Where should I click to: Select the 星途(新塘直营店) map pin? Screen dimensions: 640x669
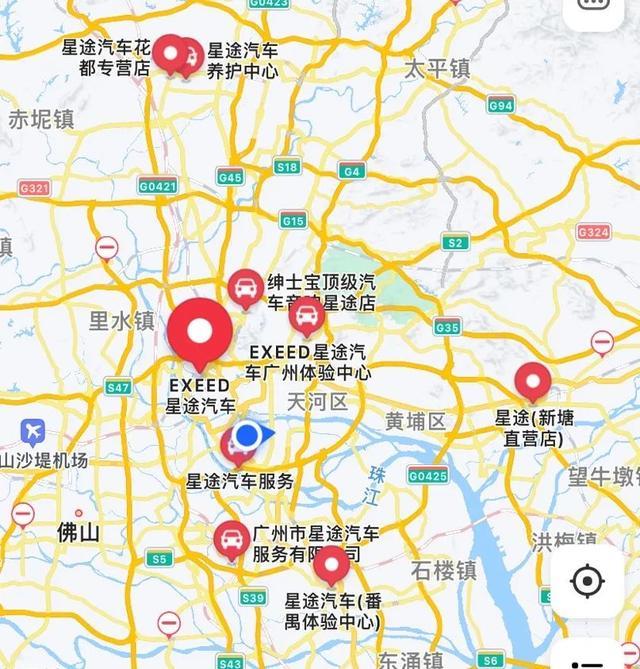532,381
